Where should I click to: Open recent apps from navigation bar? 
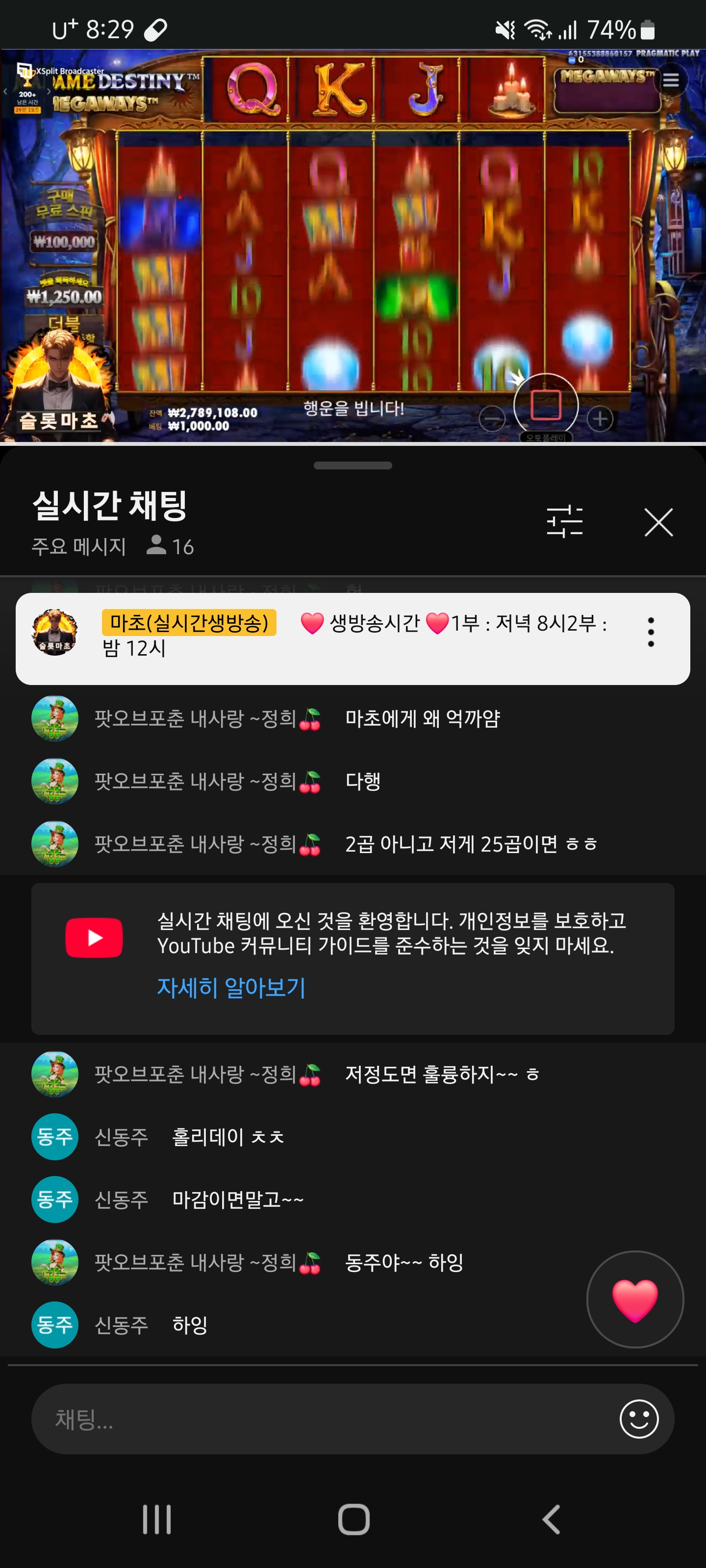[x=156, y=1519]
